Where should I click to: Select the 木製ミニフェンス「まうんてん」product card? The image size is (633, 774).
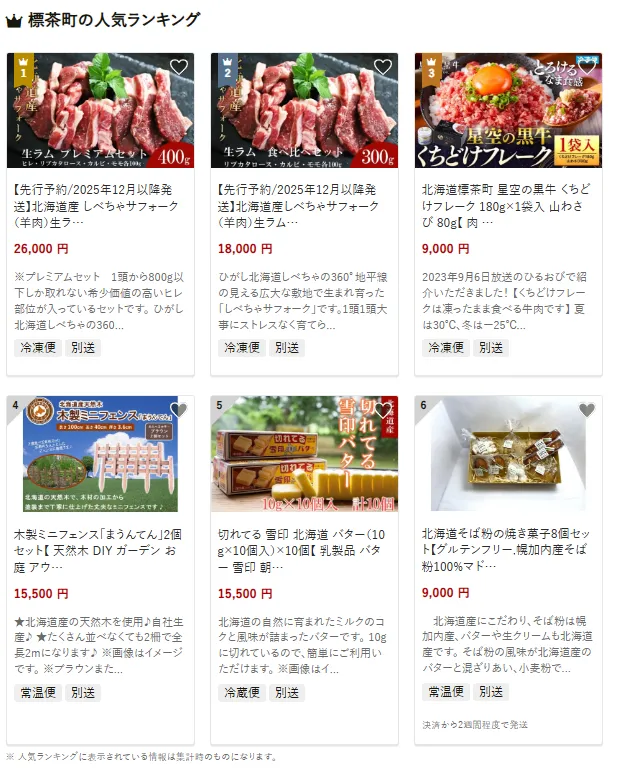pos(101,547)
